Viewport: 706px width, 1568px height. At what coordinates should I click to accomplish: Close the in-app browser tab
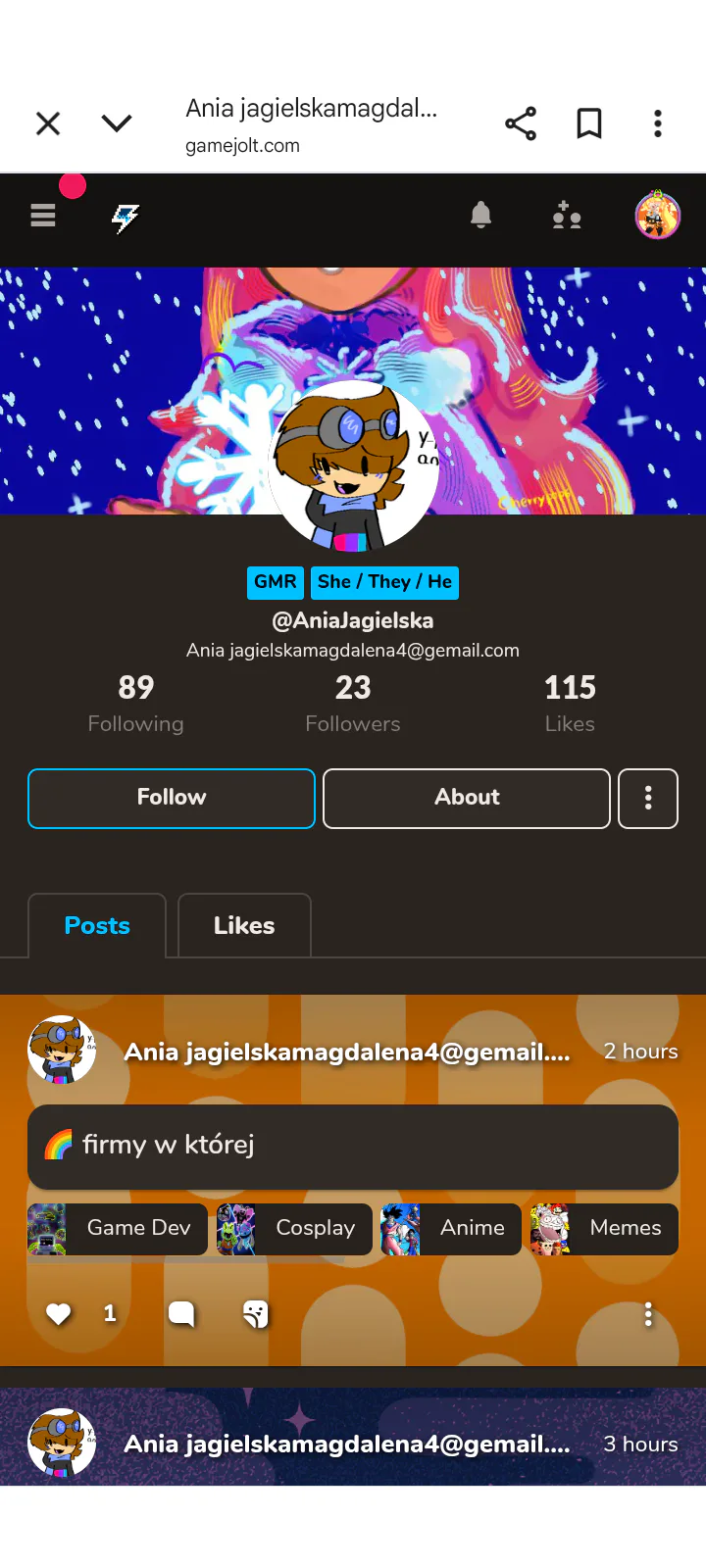coord(48,123)
